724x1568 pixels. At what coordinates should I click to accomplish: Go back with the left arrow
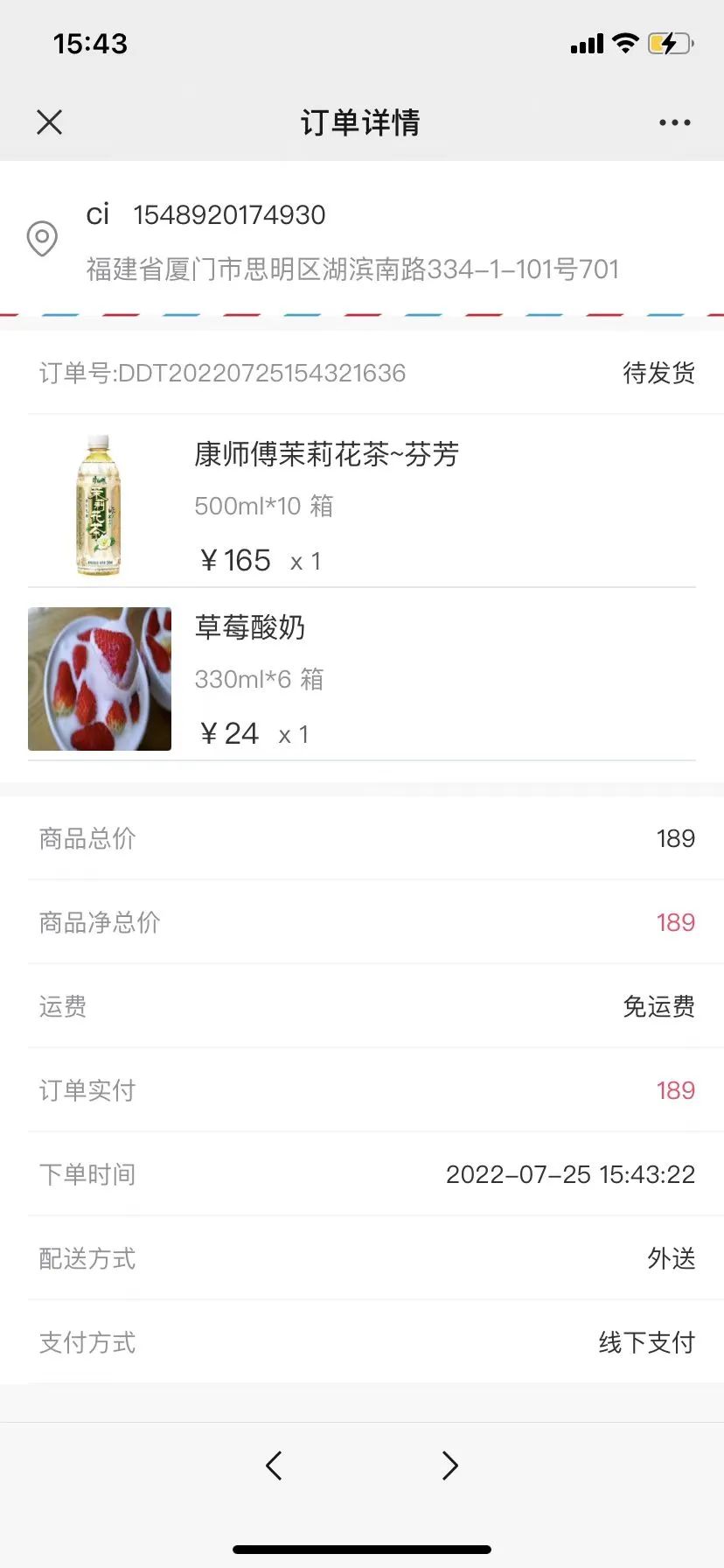[274, 1465]
